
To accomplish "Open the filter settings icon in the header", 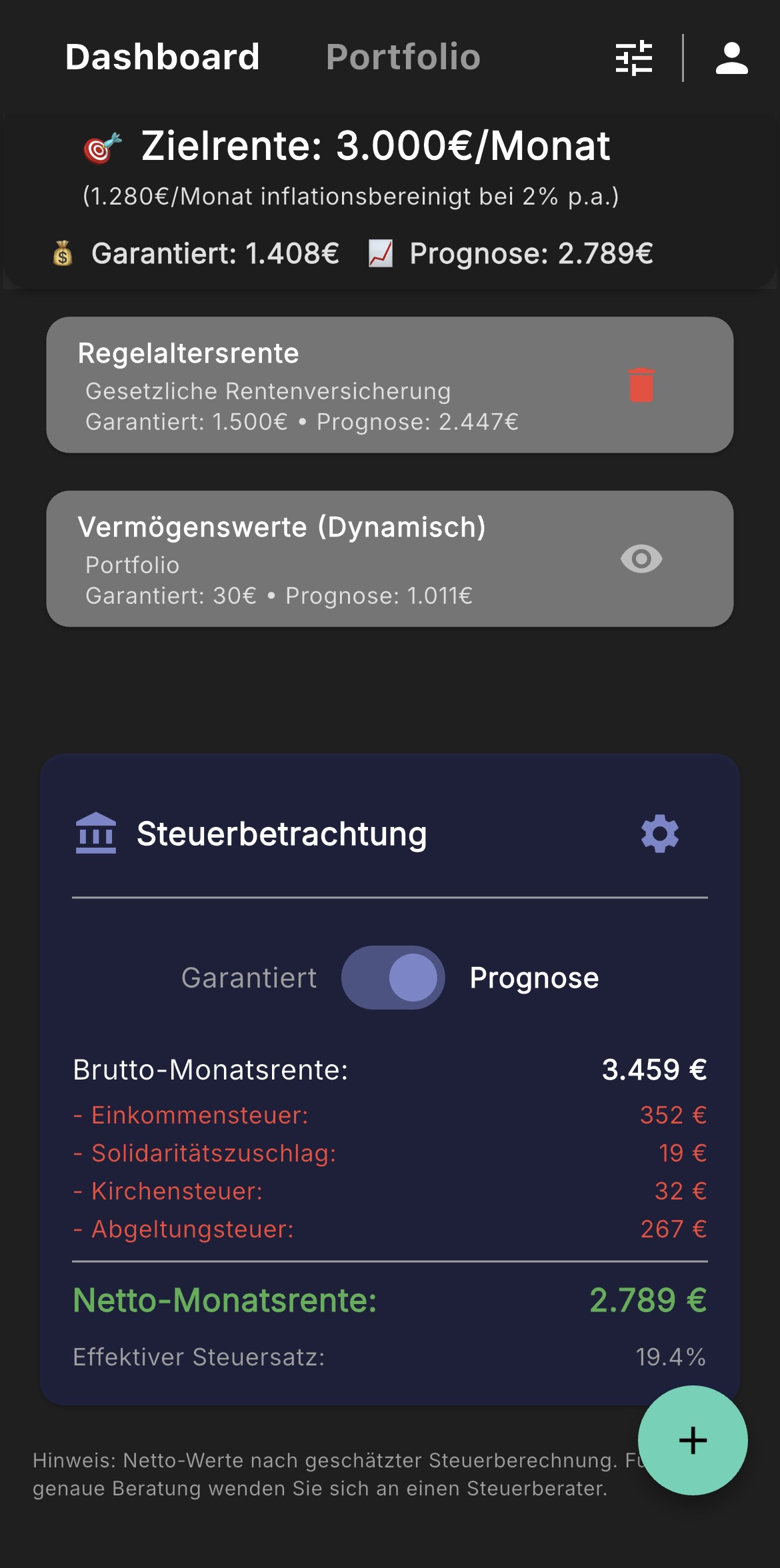I will click(632, 59).
